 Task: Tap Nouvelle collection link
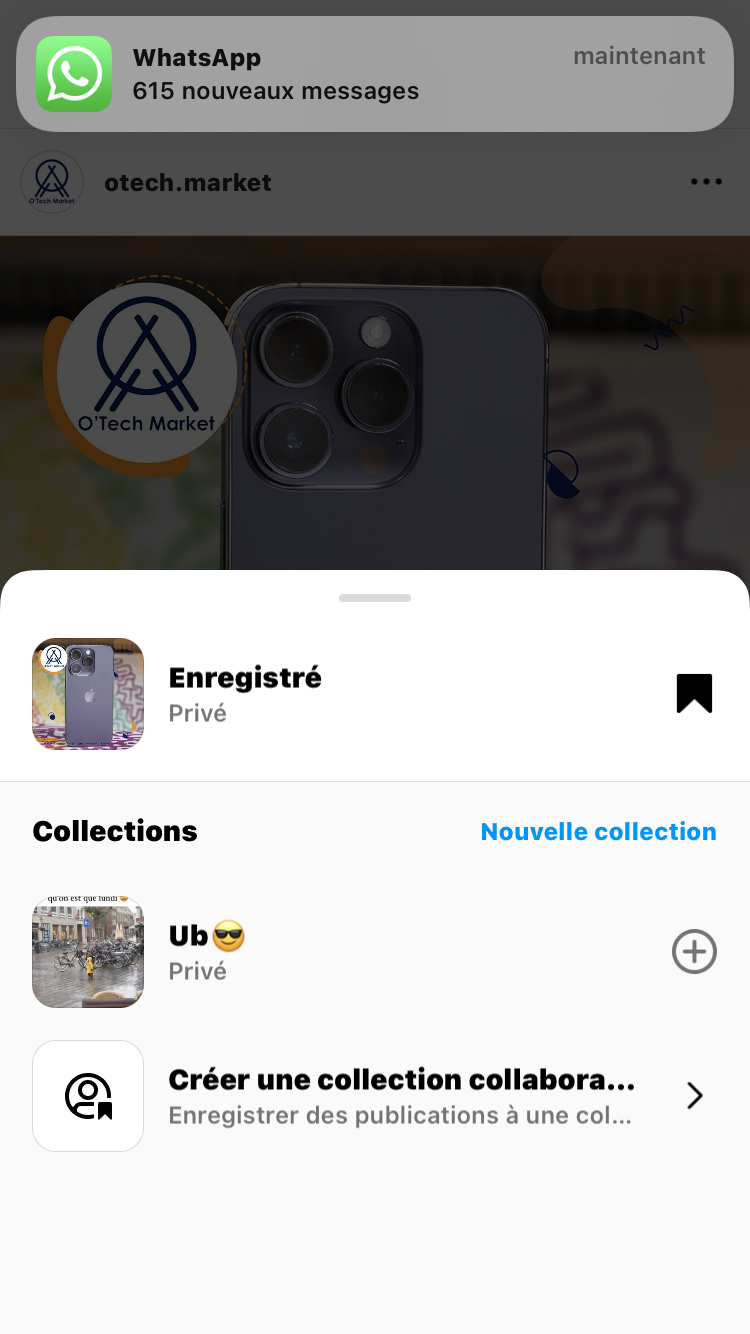coord(598,831)
